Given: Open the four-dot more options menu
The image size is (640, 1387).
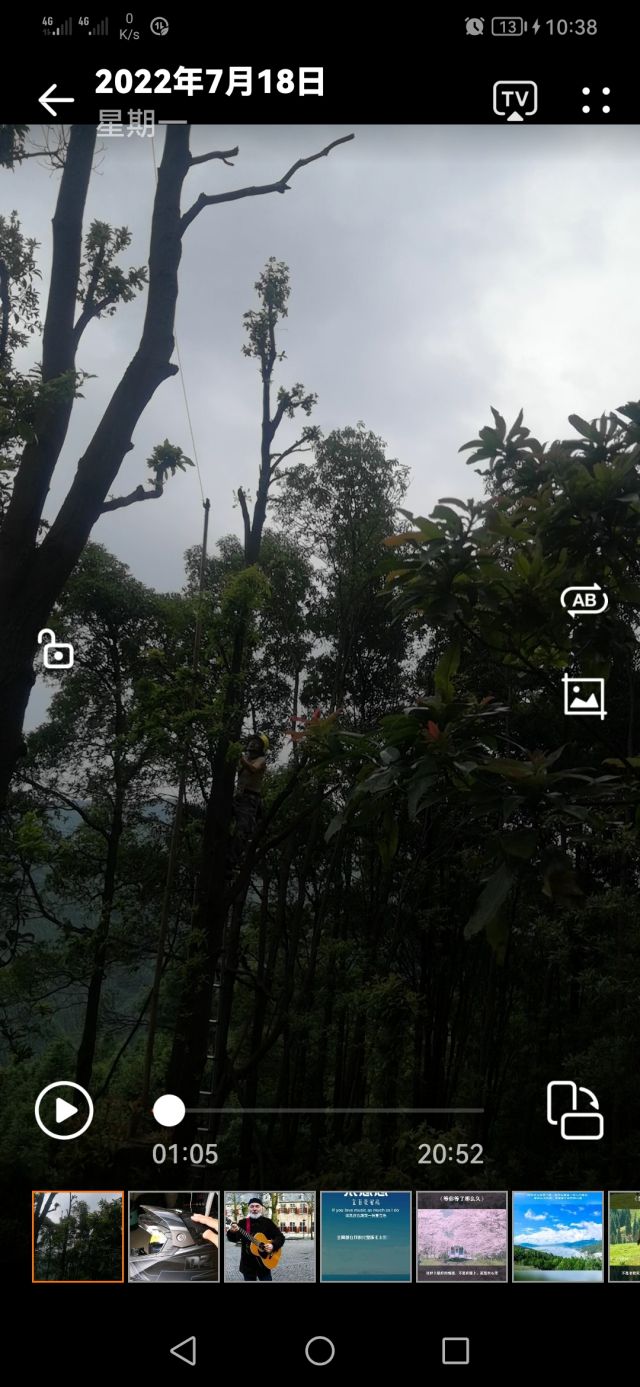Looking at the screenshot, I should [x=596, y=100].
